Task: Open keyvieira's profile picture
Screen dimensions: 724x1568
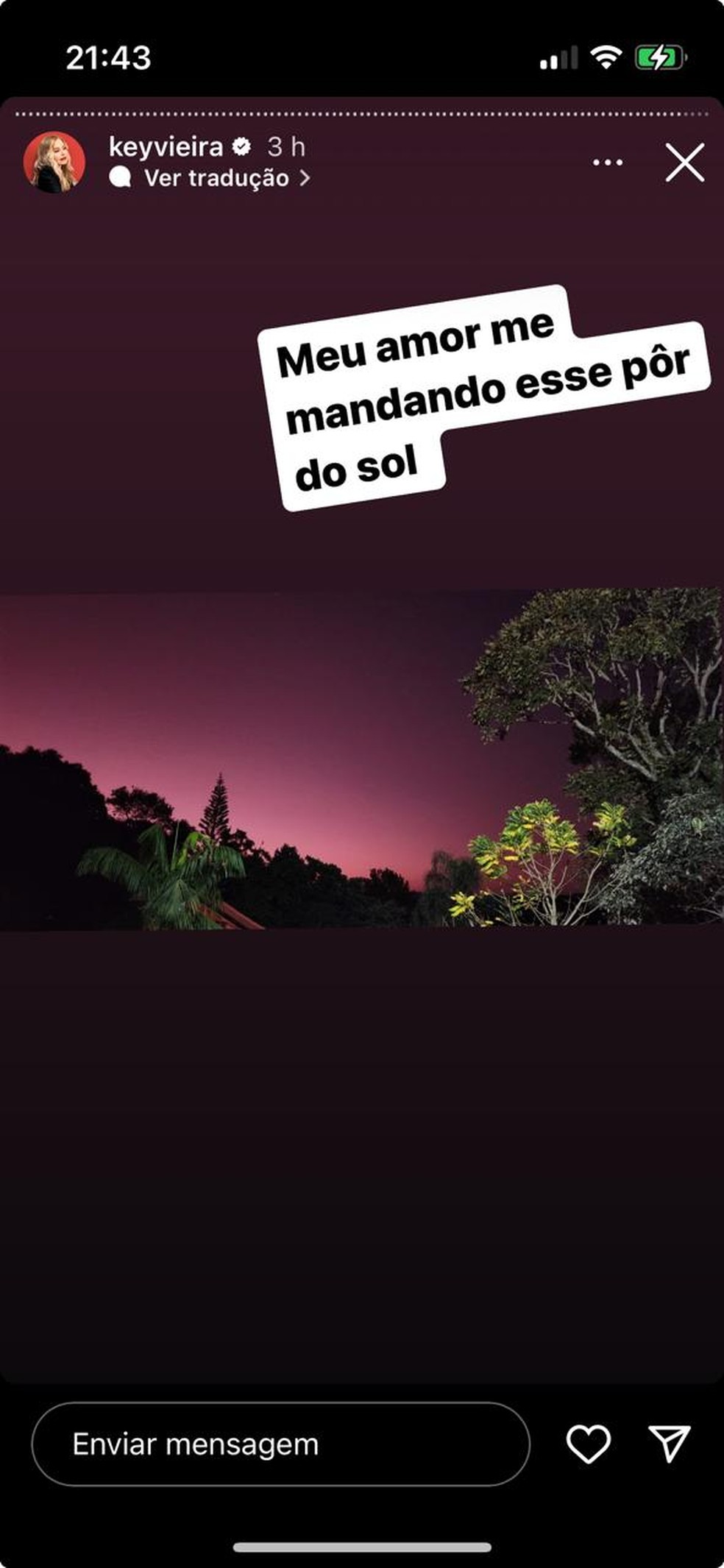Action: tap(54, 163)
